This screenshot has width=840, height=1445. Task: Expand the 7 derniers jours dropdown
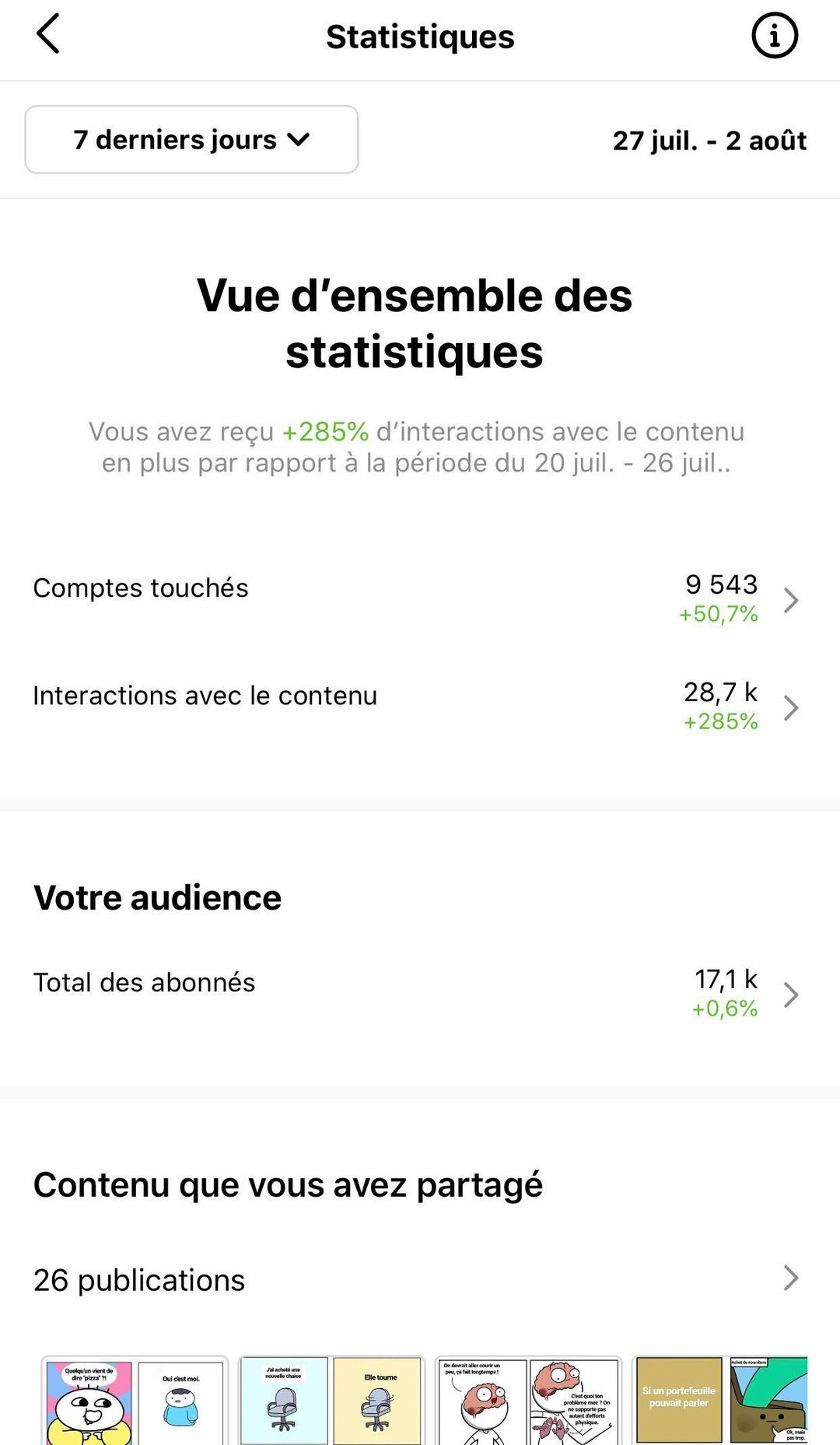tap(191, 140)
